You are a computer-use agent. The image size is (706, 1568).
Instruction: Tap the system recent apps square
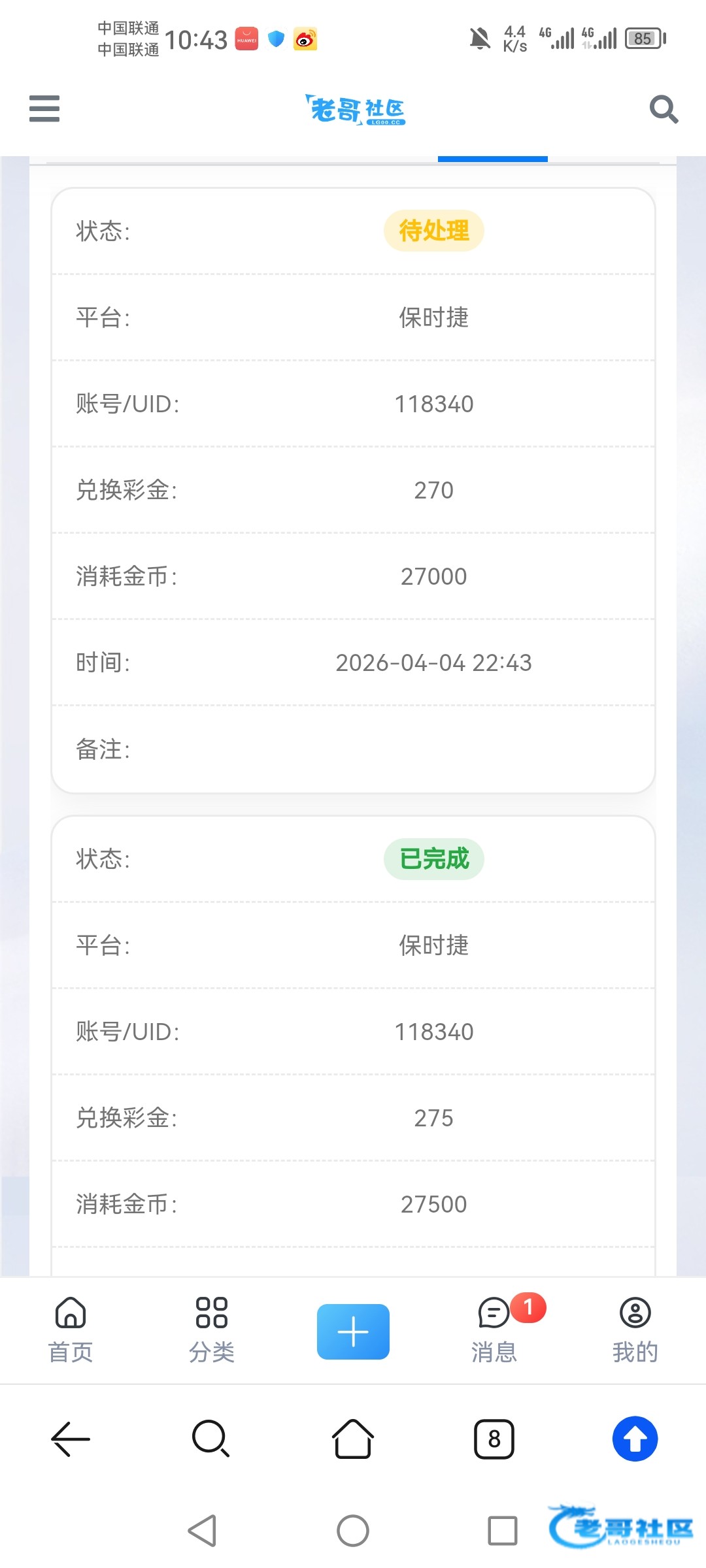pyautogui.click(x=503, y=1531)
